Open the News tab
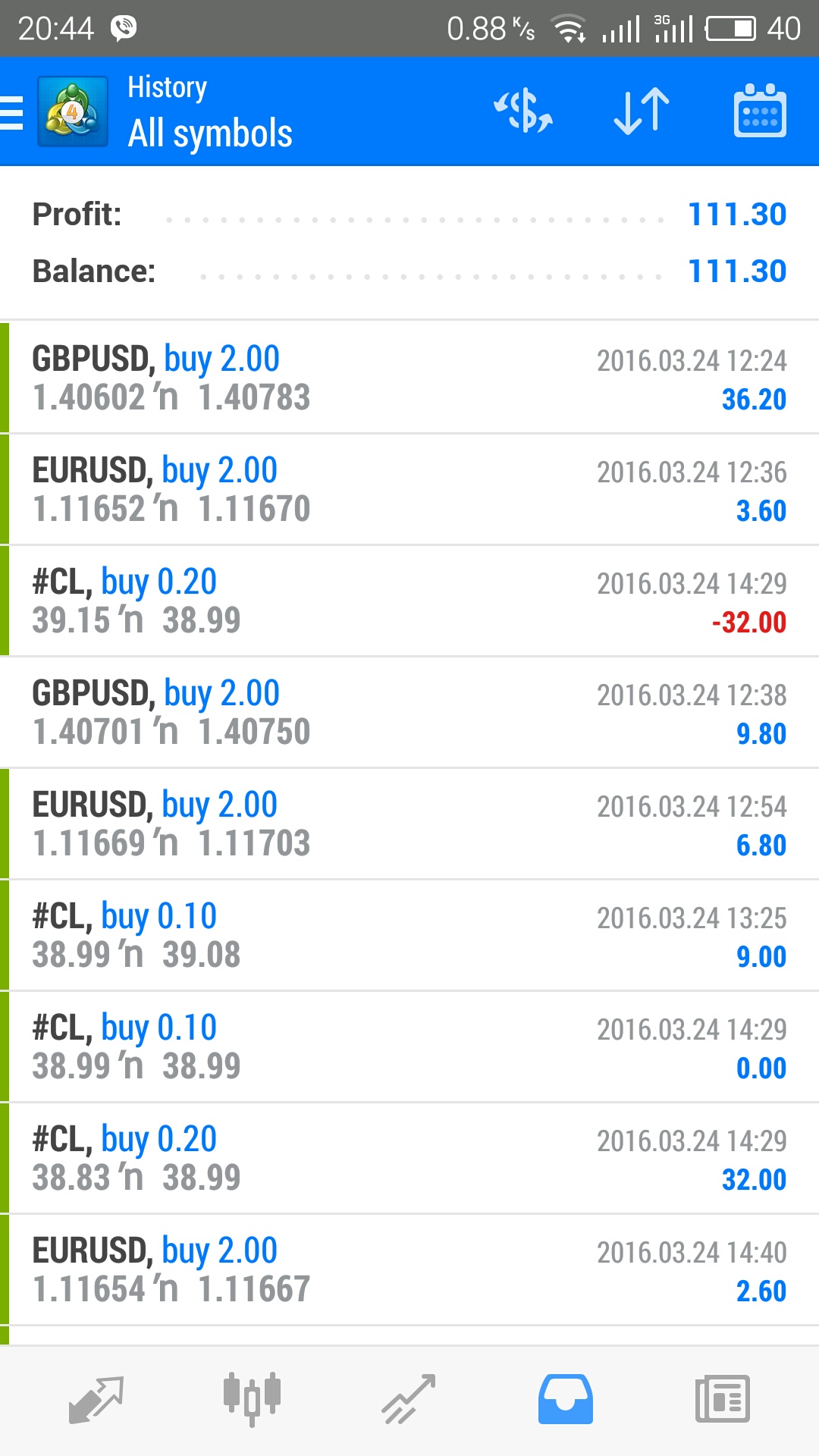The height and width of the screenshot is (1456, 819). 723,1400
